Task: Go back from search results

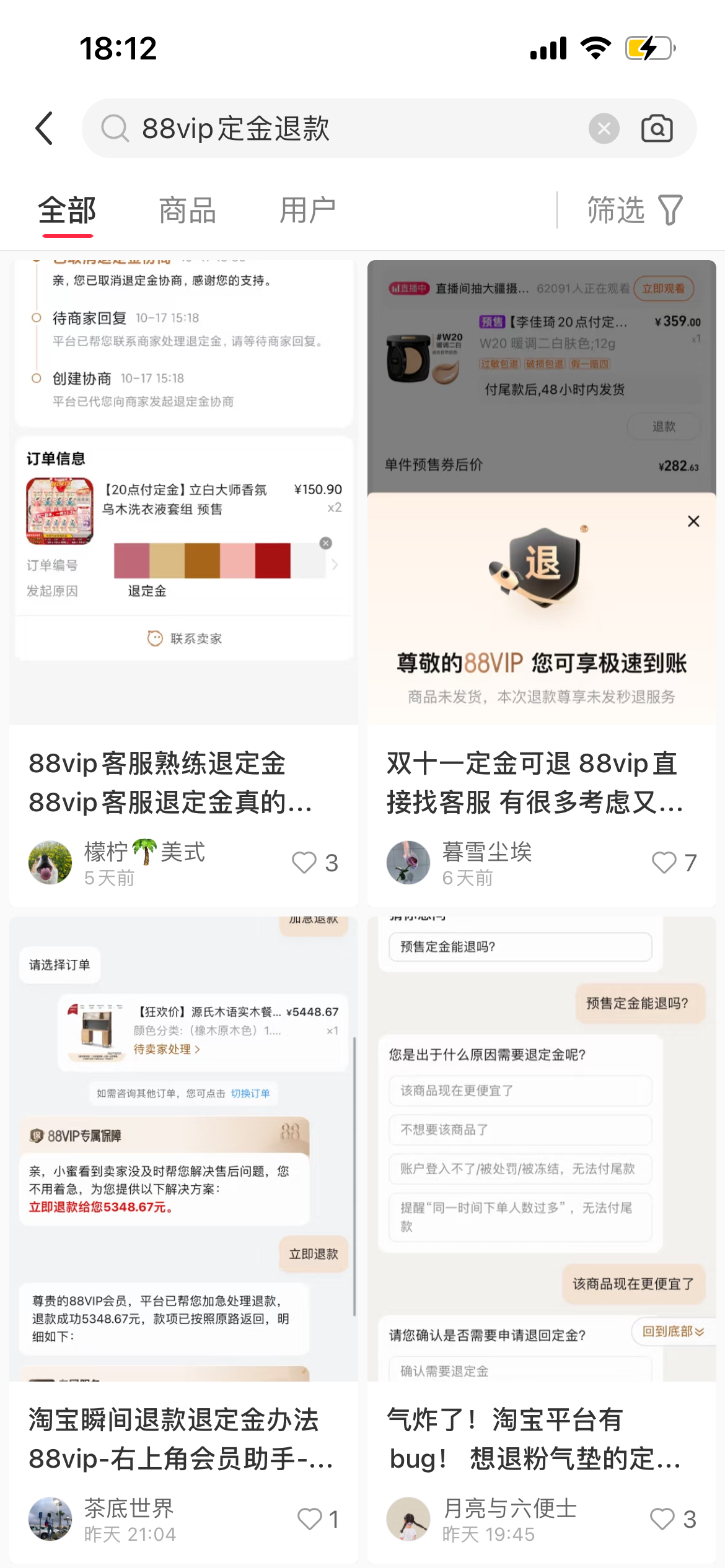Action: coord(45,129)
